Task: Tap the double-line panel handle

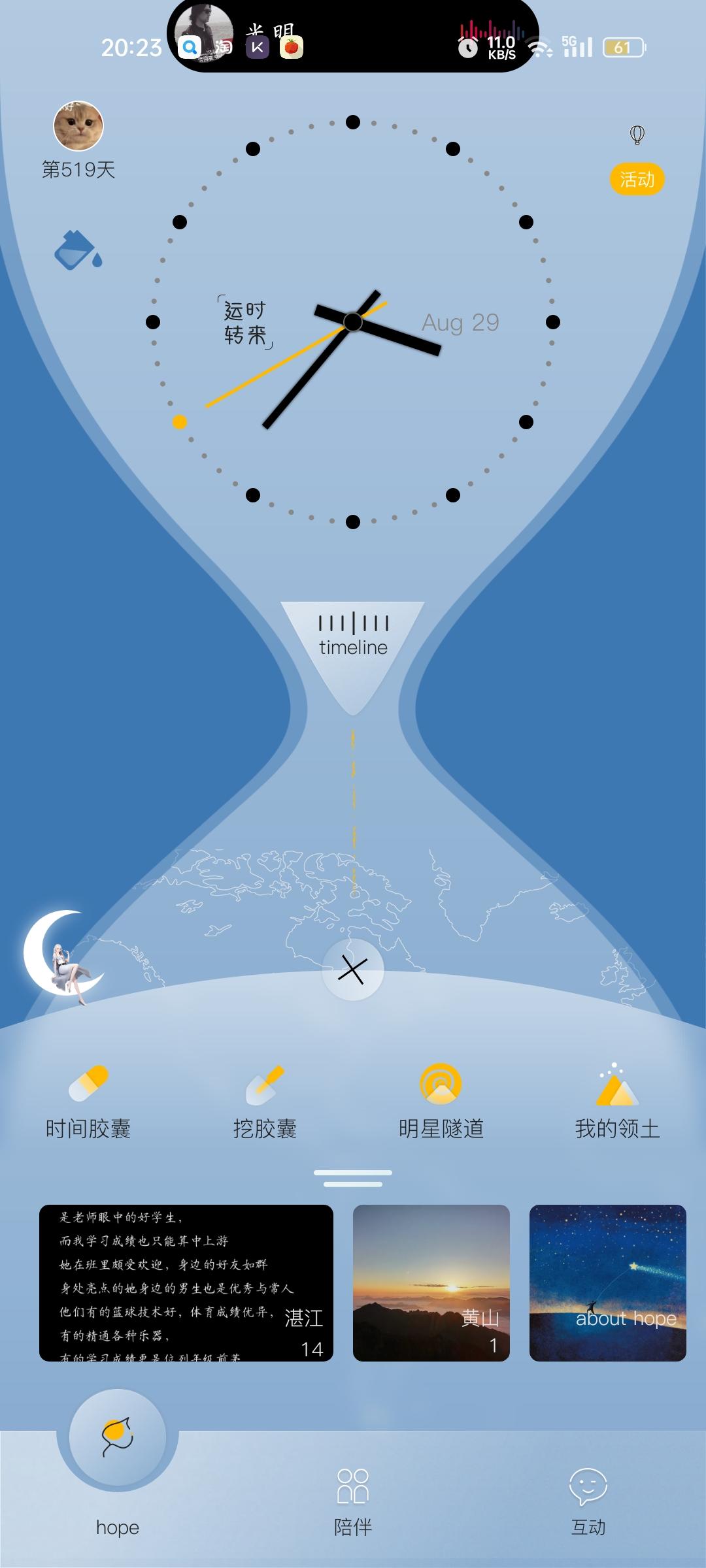Action: (353, 1178)
